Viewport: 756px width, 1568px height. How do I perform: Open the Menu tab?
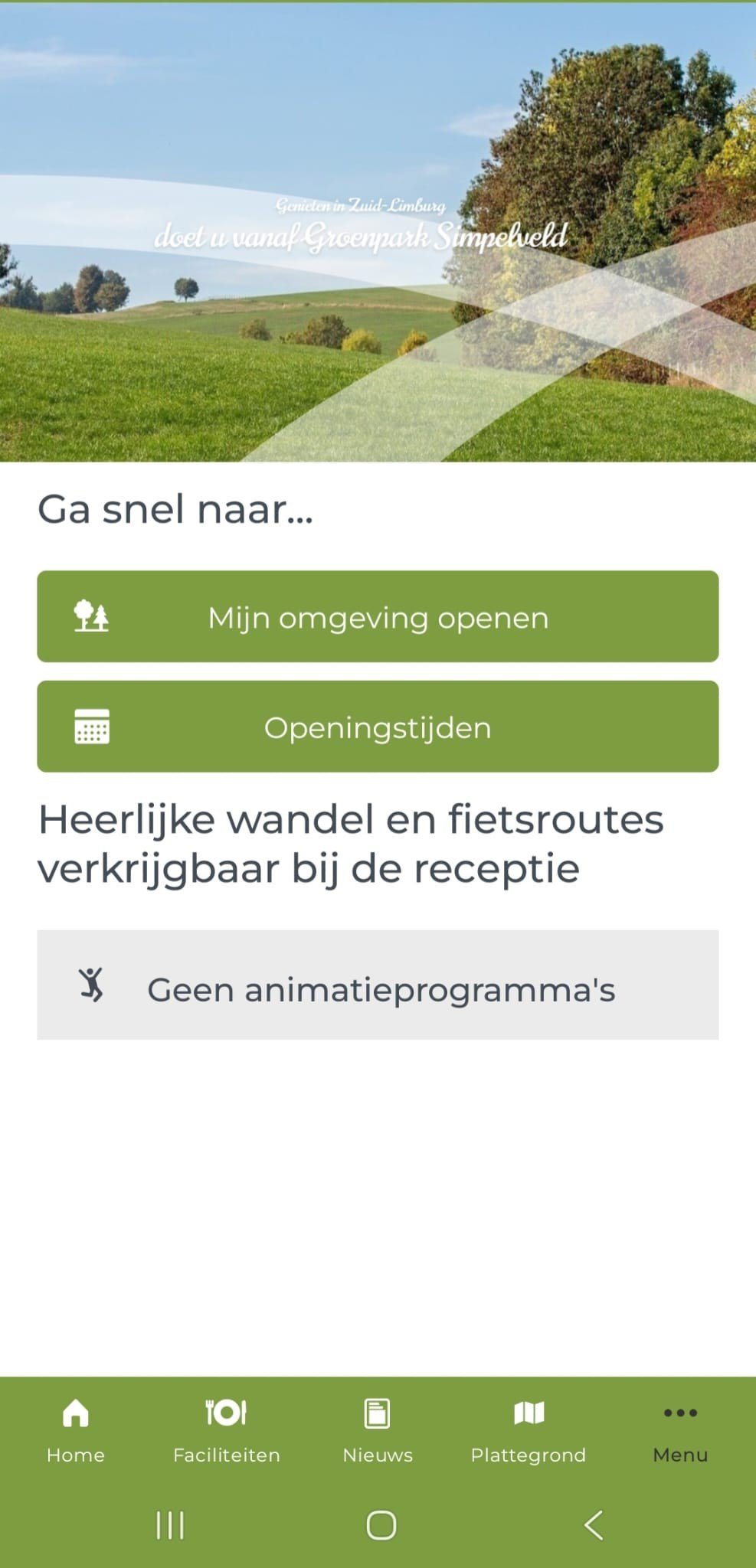(x=680, y=1429)
